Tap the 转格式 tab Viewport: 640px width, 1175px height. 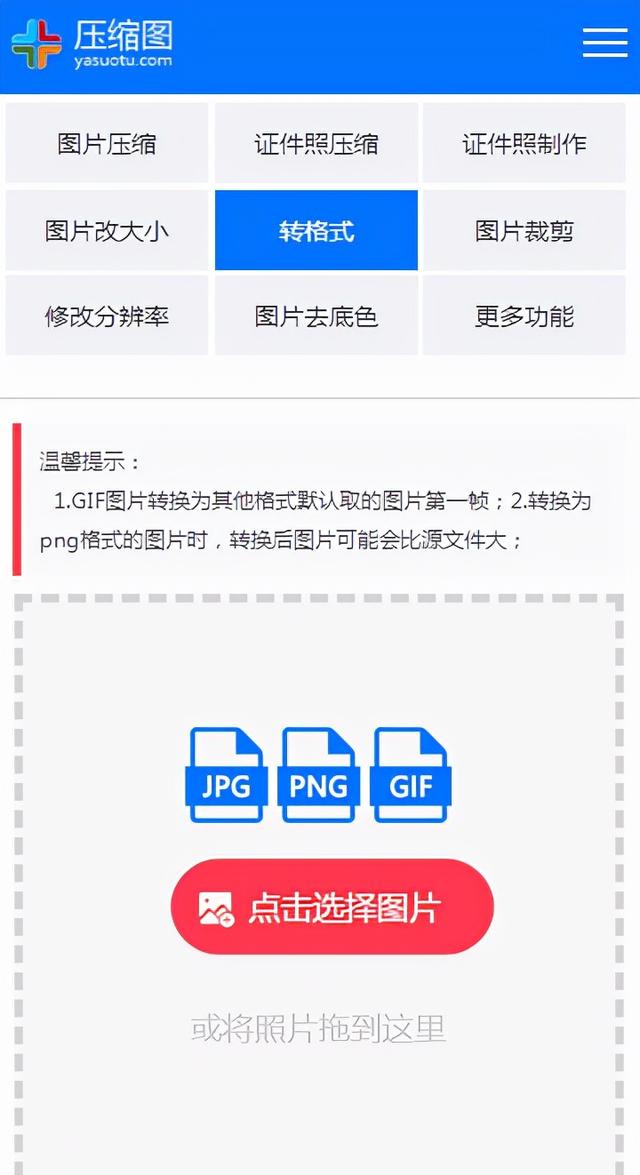coord(316,230)
